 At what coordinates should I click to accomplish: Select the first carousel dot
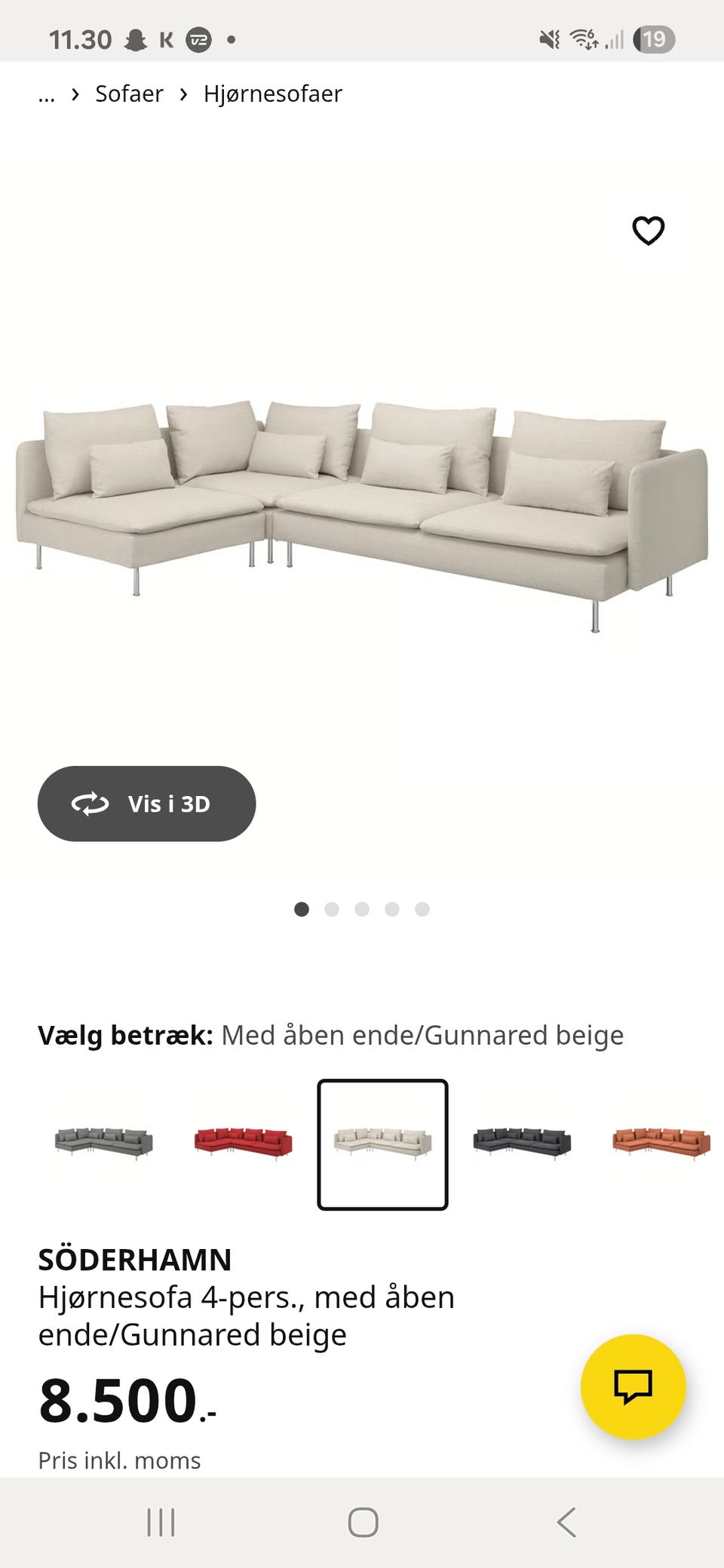pyautogui.click(x=301, y=909)
